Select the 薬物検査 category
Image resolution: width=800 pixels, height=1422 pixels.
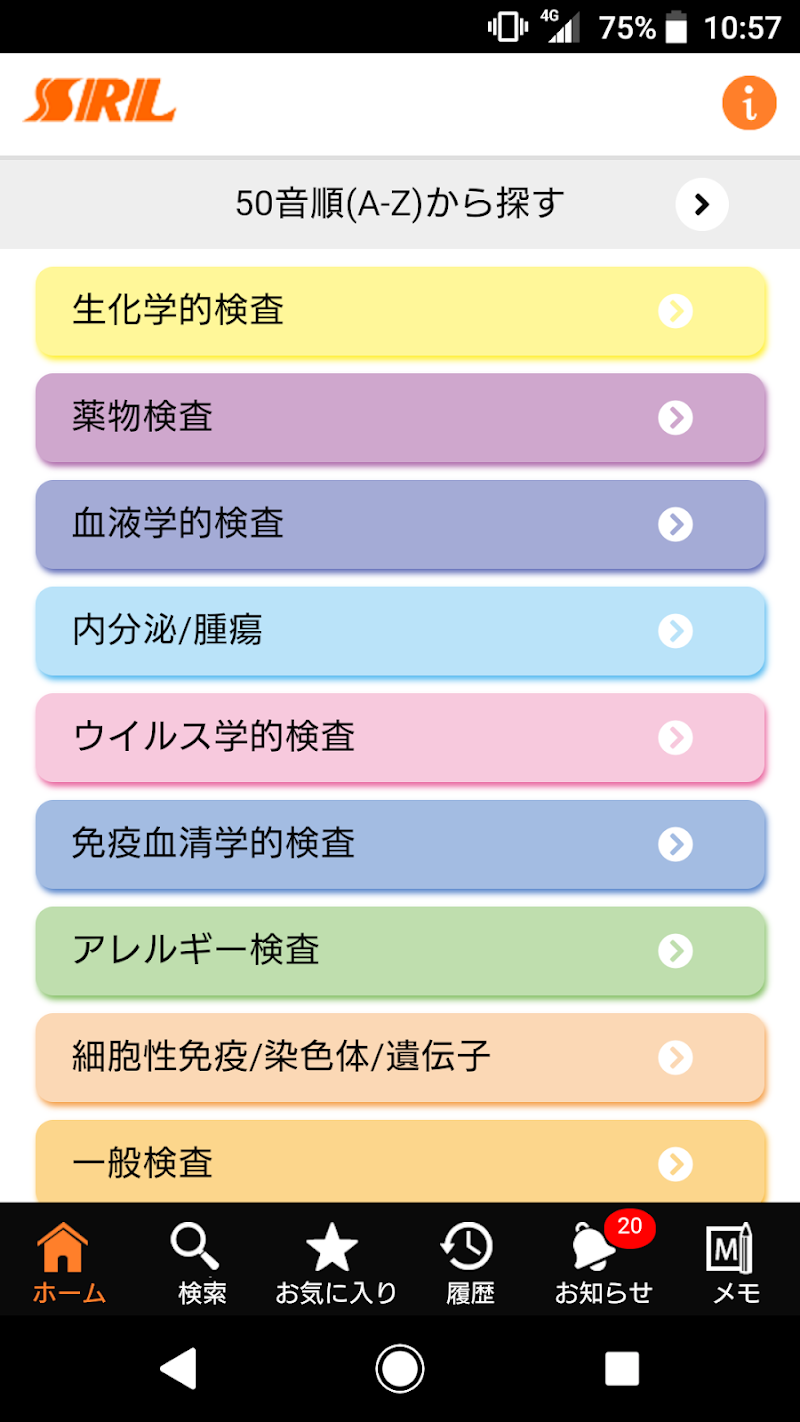[x=400, y=417]
